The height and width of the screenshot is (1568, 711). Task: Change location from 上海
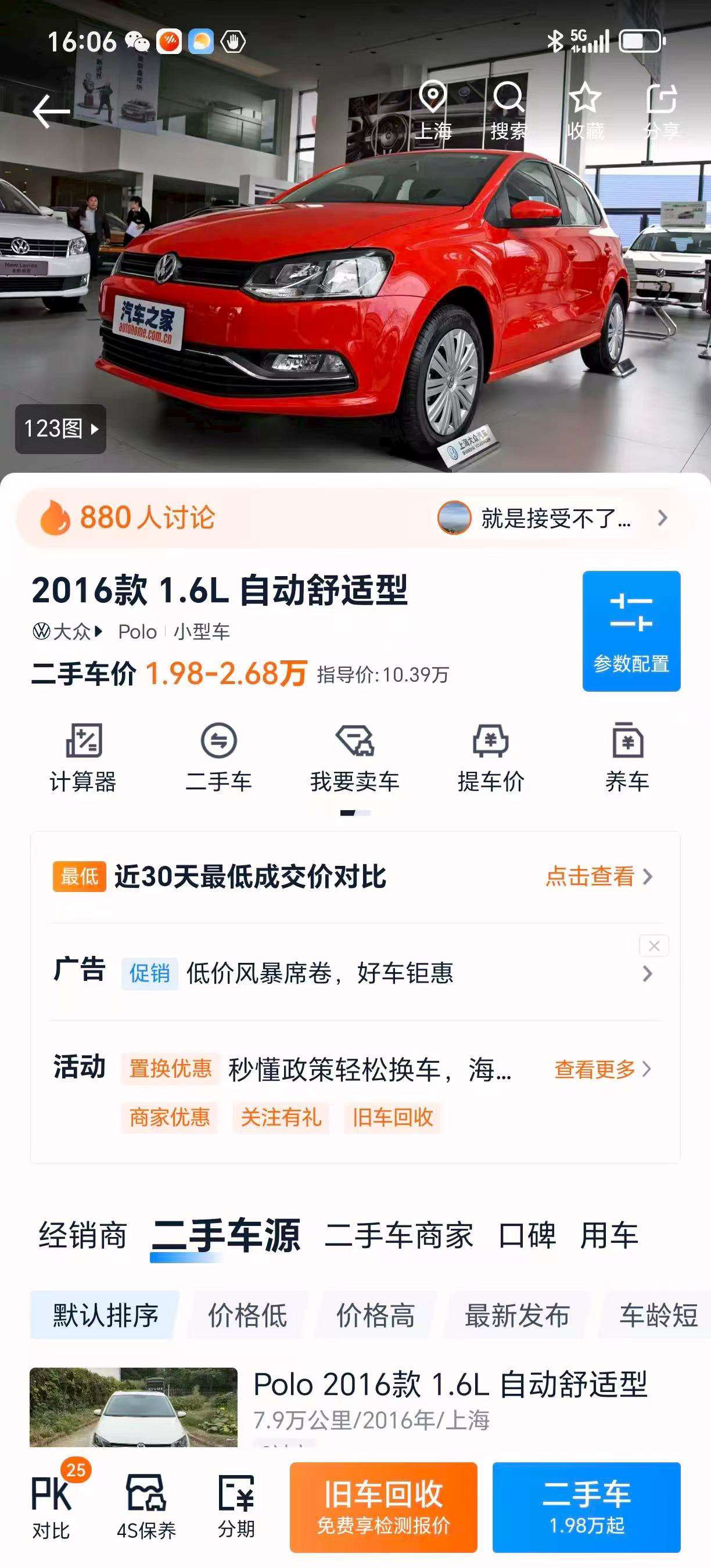pos(433,110)
